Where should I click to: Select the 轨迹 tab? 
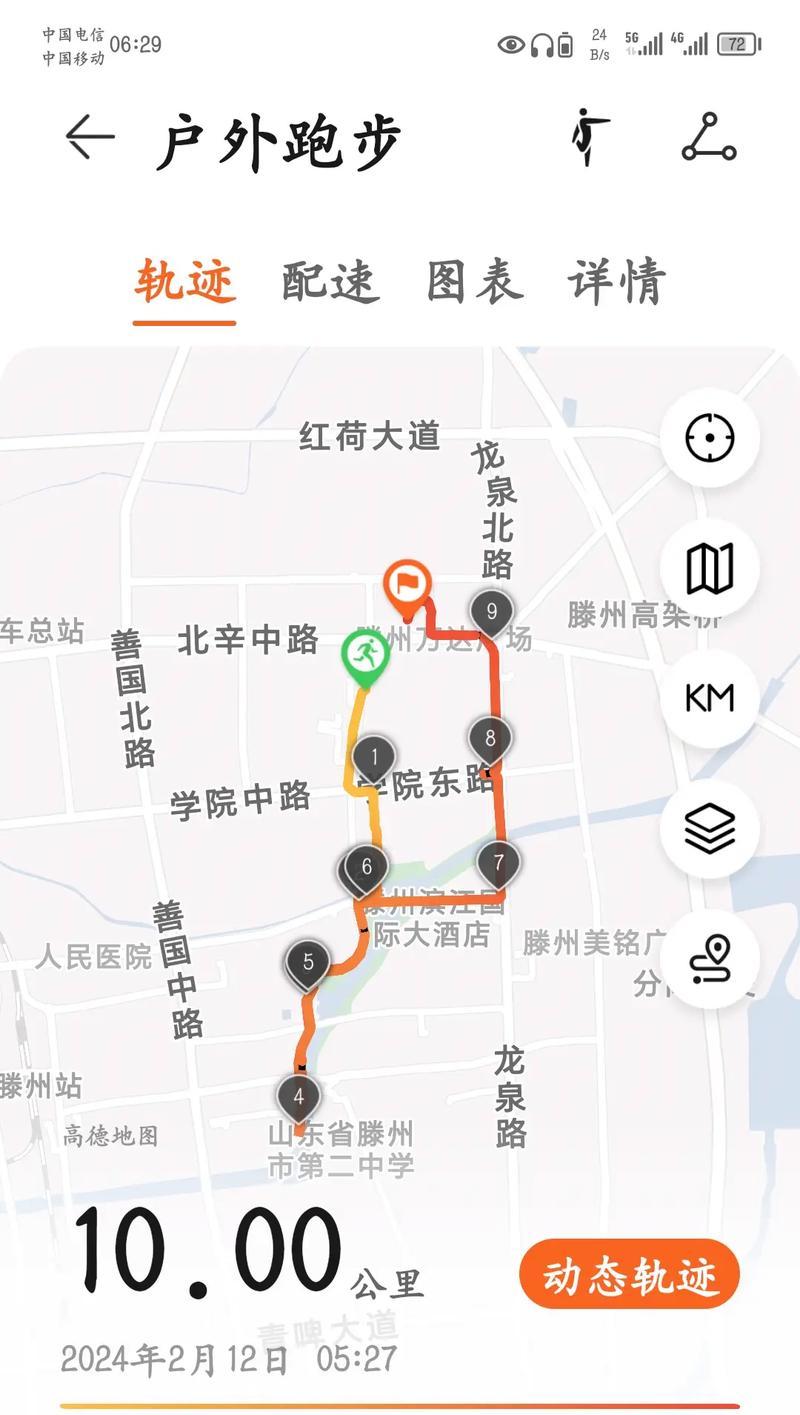click(185, 281)
